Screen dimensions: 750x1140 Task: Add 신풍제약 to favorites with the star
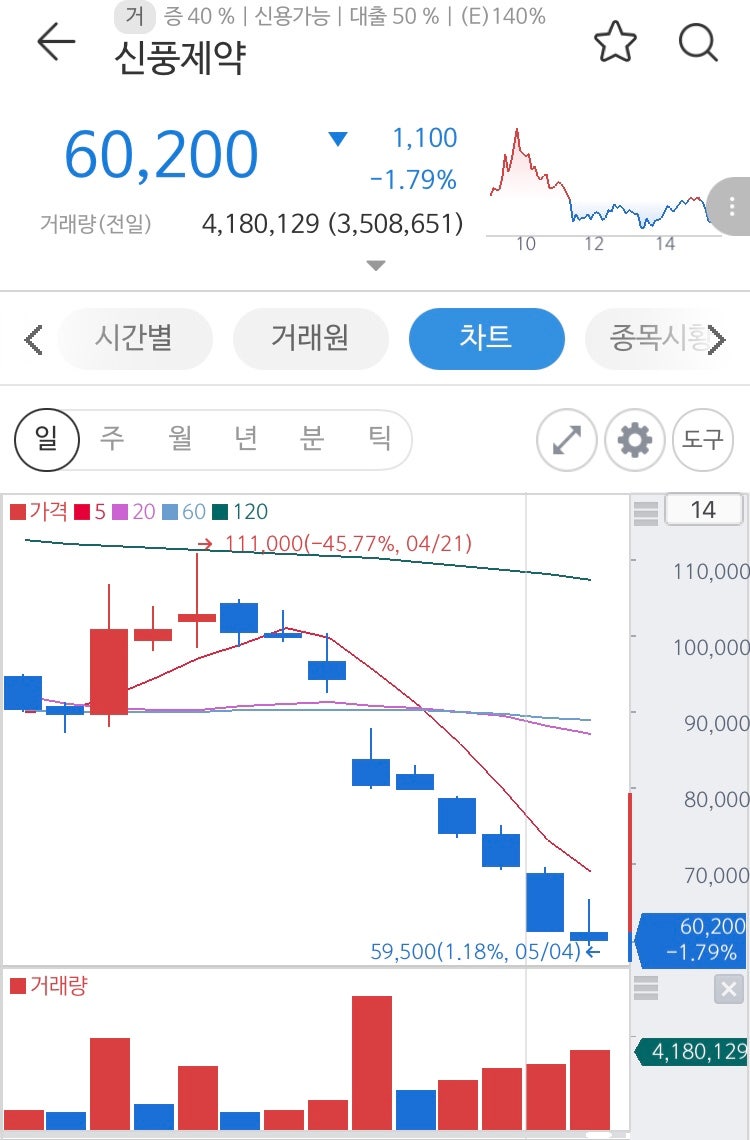[615, 42]
